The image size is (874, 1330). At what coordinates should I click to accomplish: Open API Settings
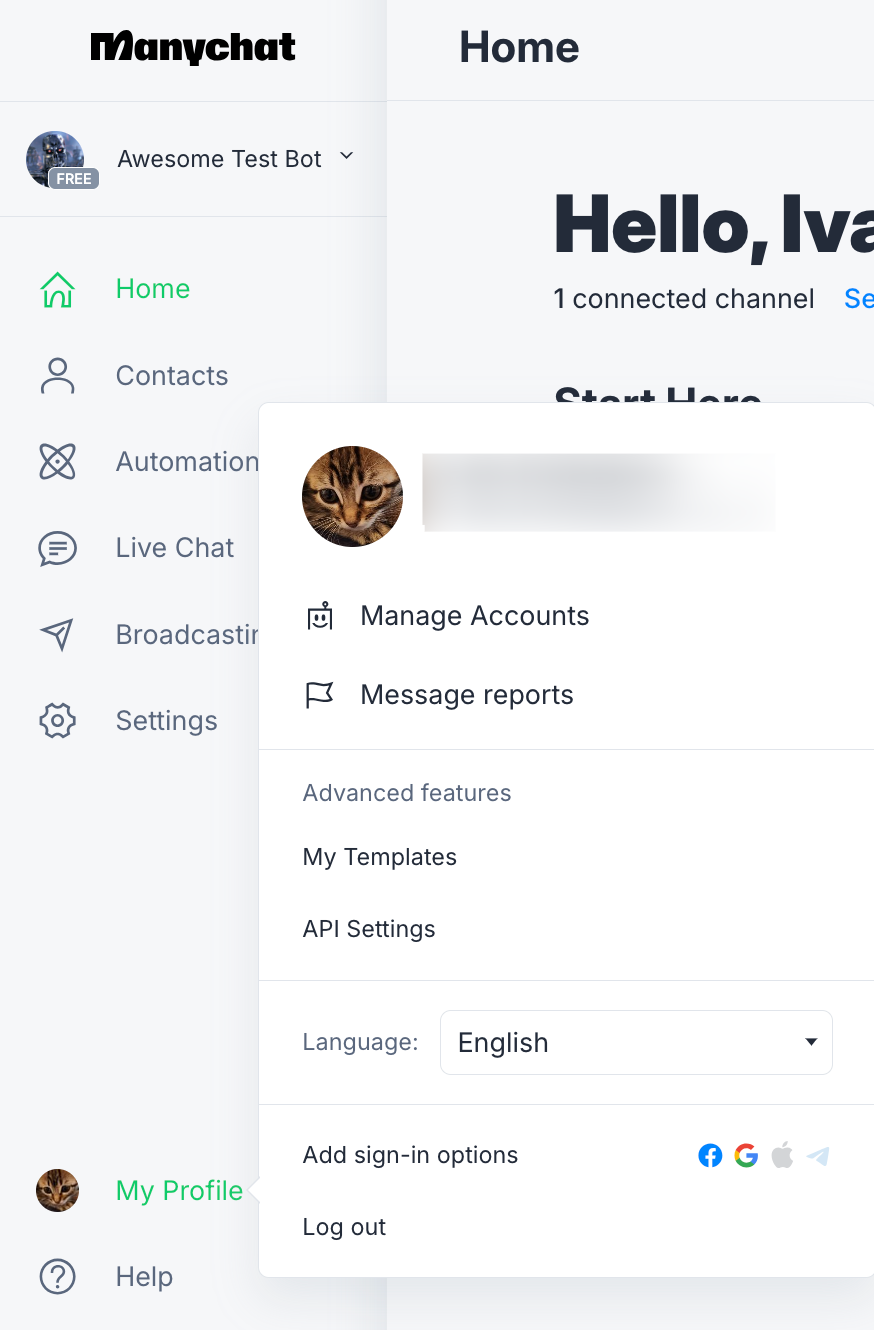click(x=369, y=929)
